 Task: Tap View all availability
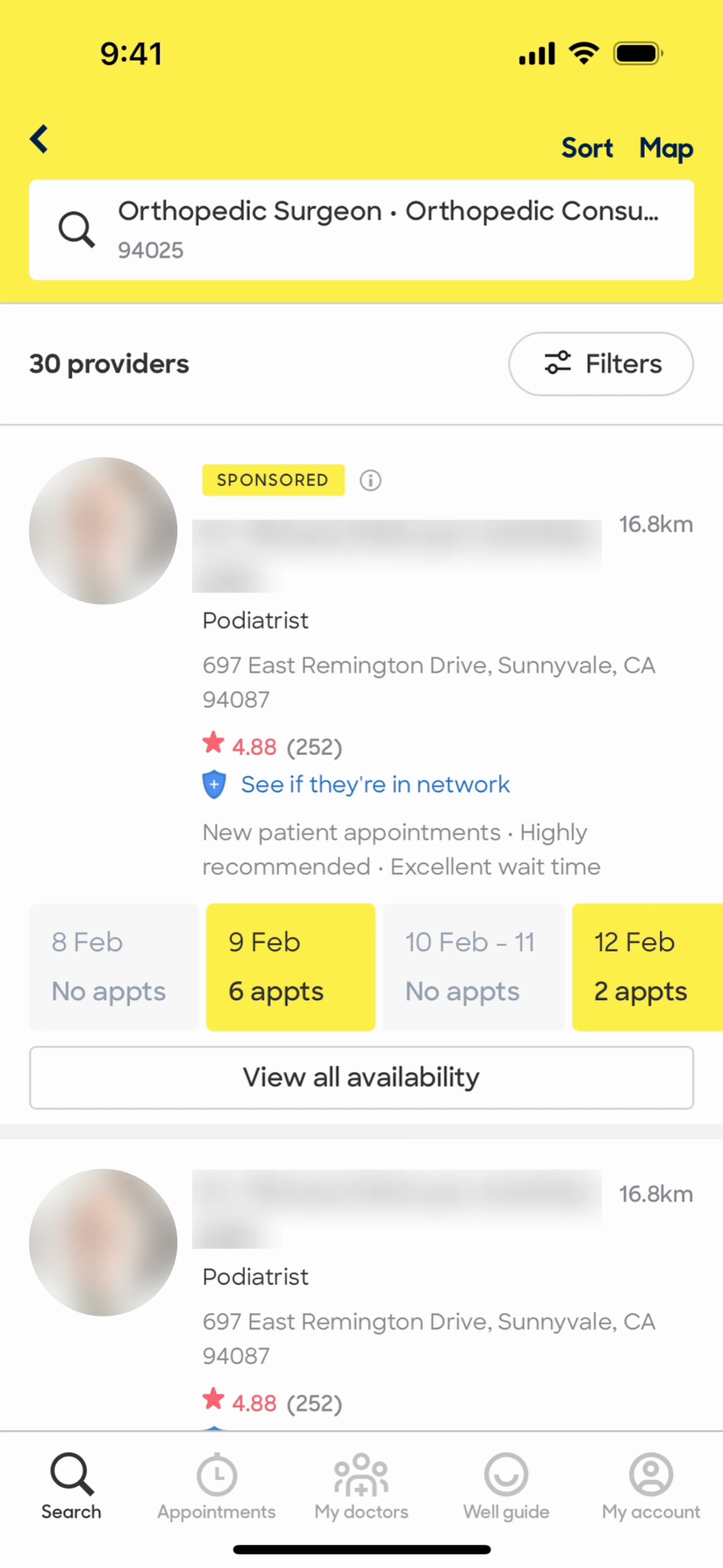361,1077
